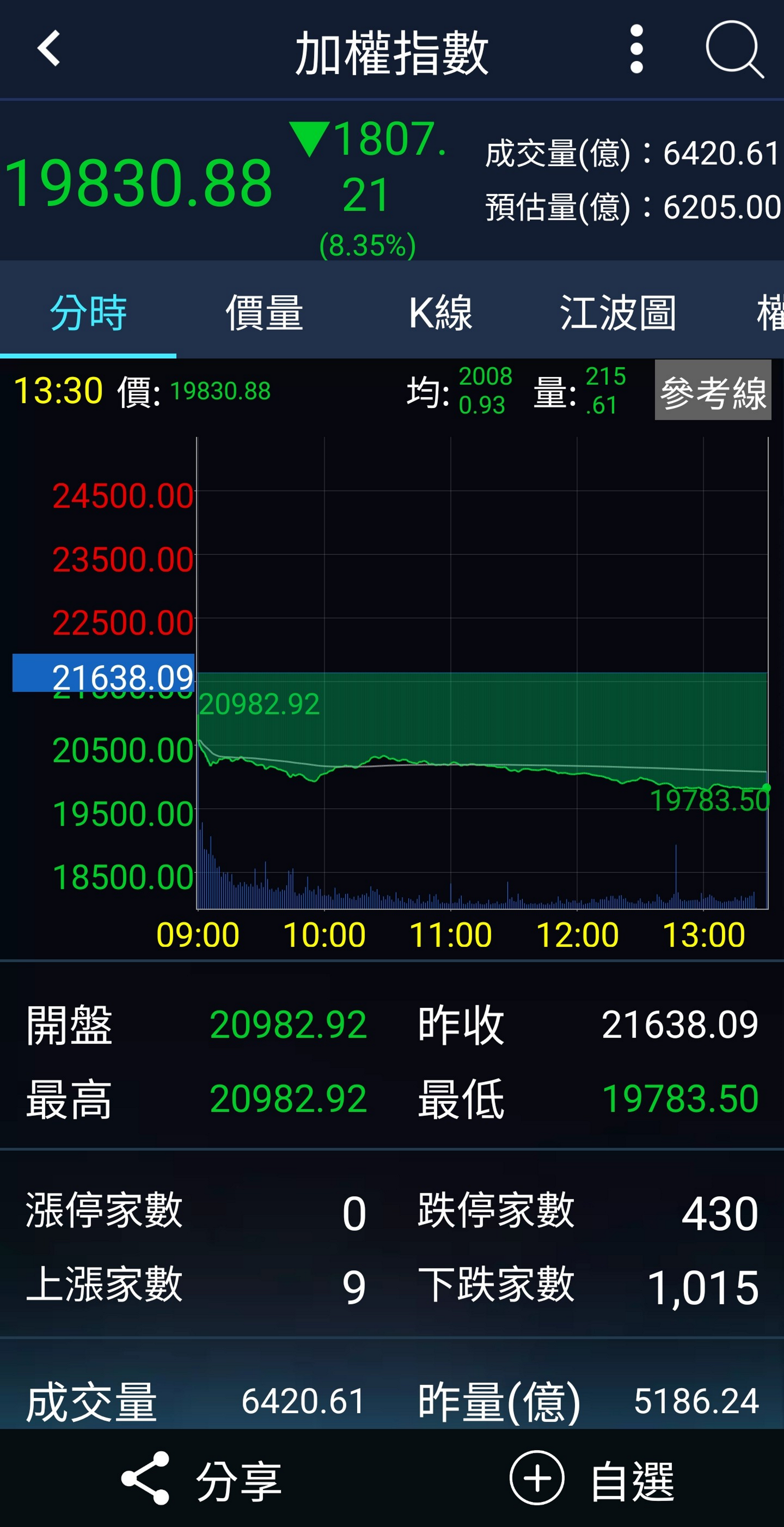This screenshot has height=1527, width=784.
Task: Share this index via 分享
Action: tap(201, 1479)
